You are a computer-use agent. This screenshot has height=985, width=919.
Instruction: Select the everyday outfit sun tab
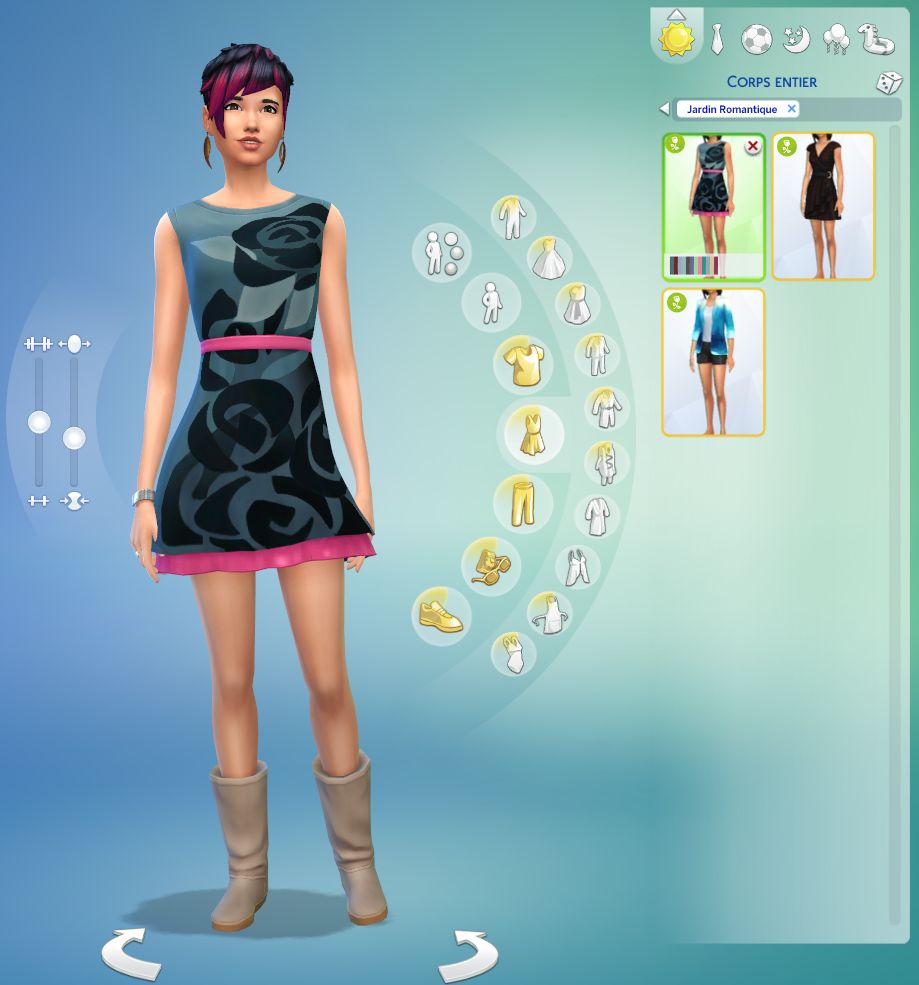[677, 38]
